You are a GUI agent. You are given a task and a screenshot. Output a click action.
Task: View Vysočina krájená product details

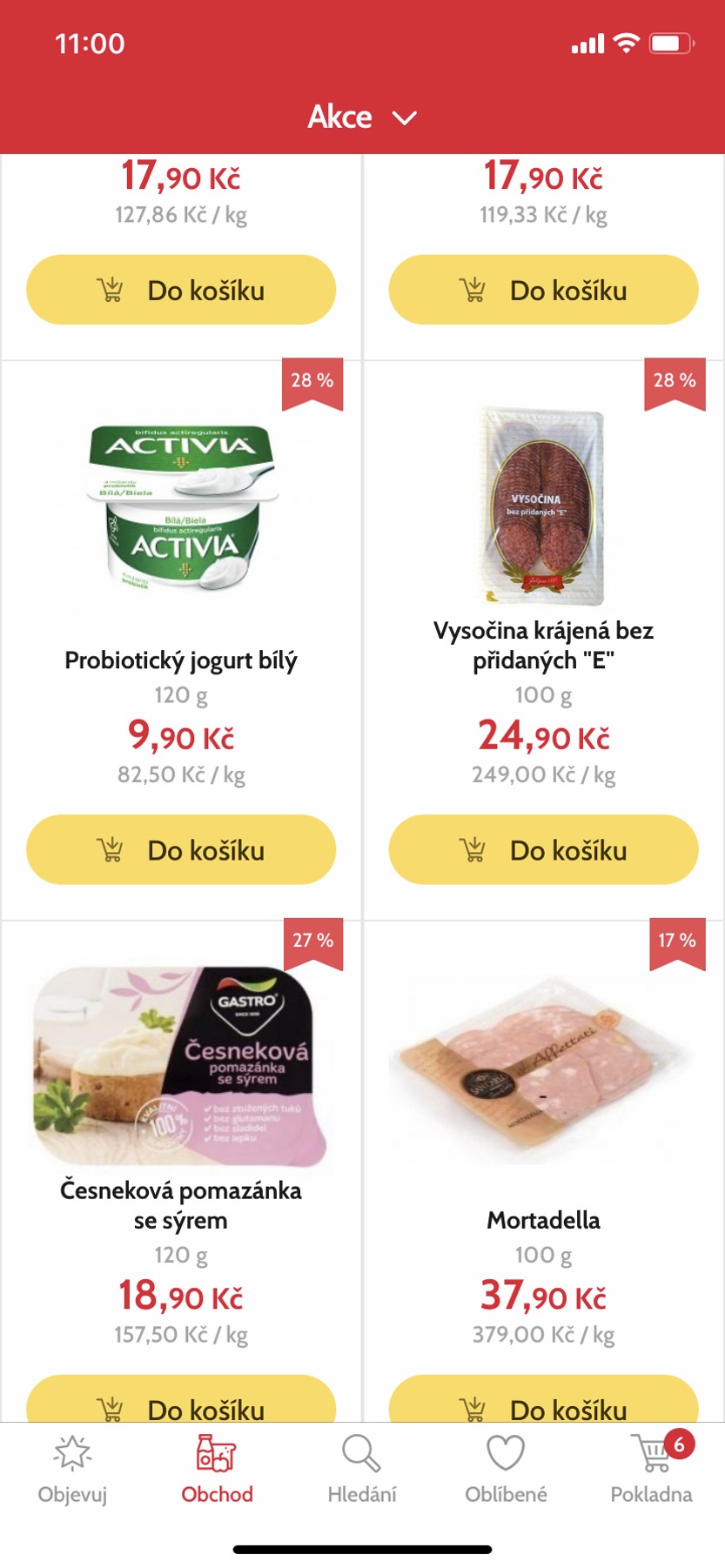tap(543, 505)
